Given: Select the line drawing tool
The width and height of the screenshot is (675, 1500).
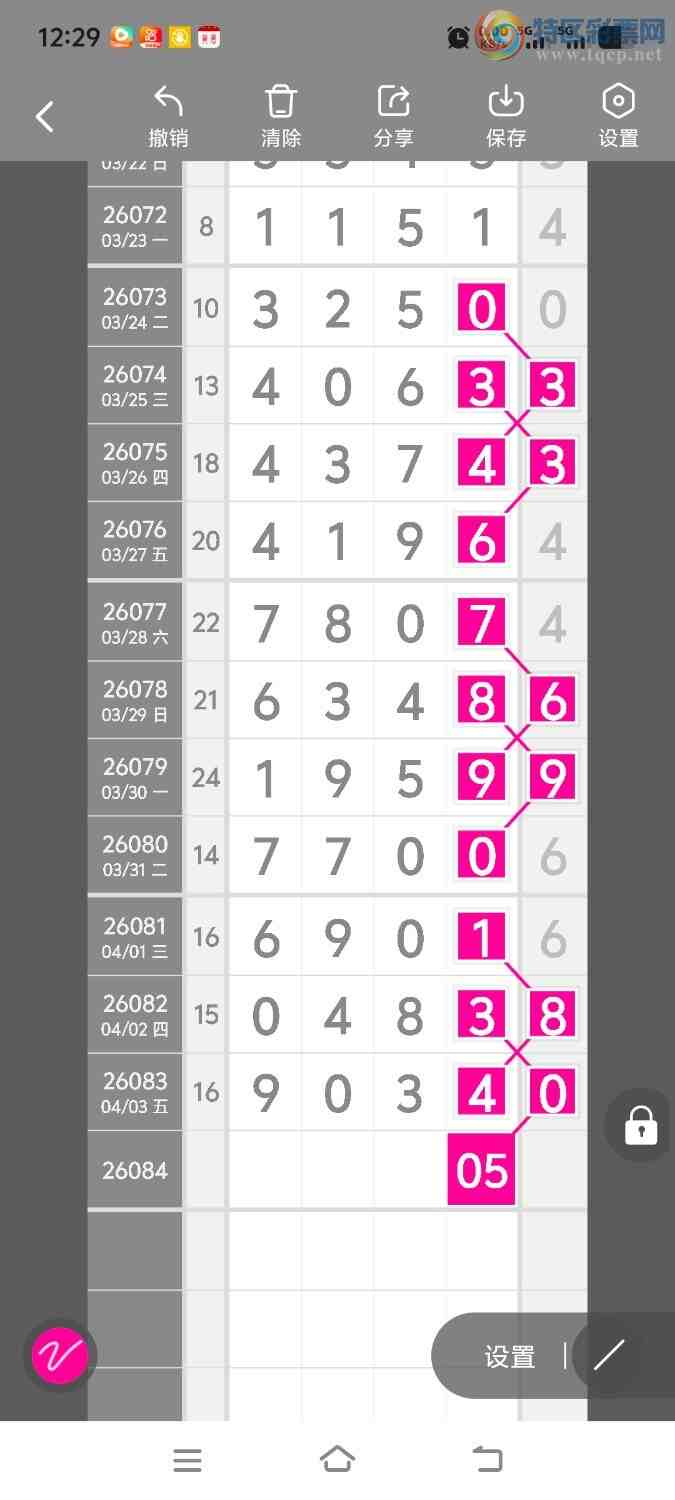Looking at the screenshot, I should pyautogui.click(x=609, y=1355).
